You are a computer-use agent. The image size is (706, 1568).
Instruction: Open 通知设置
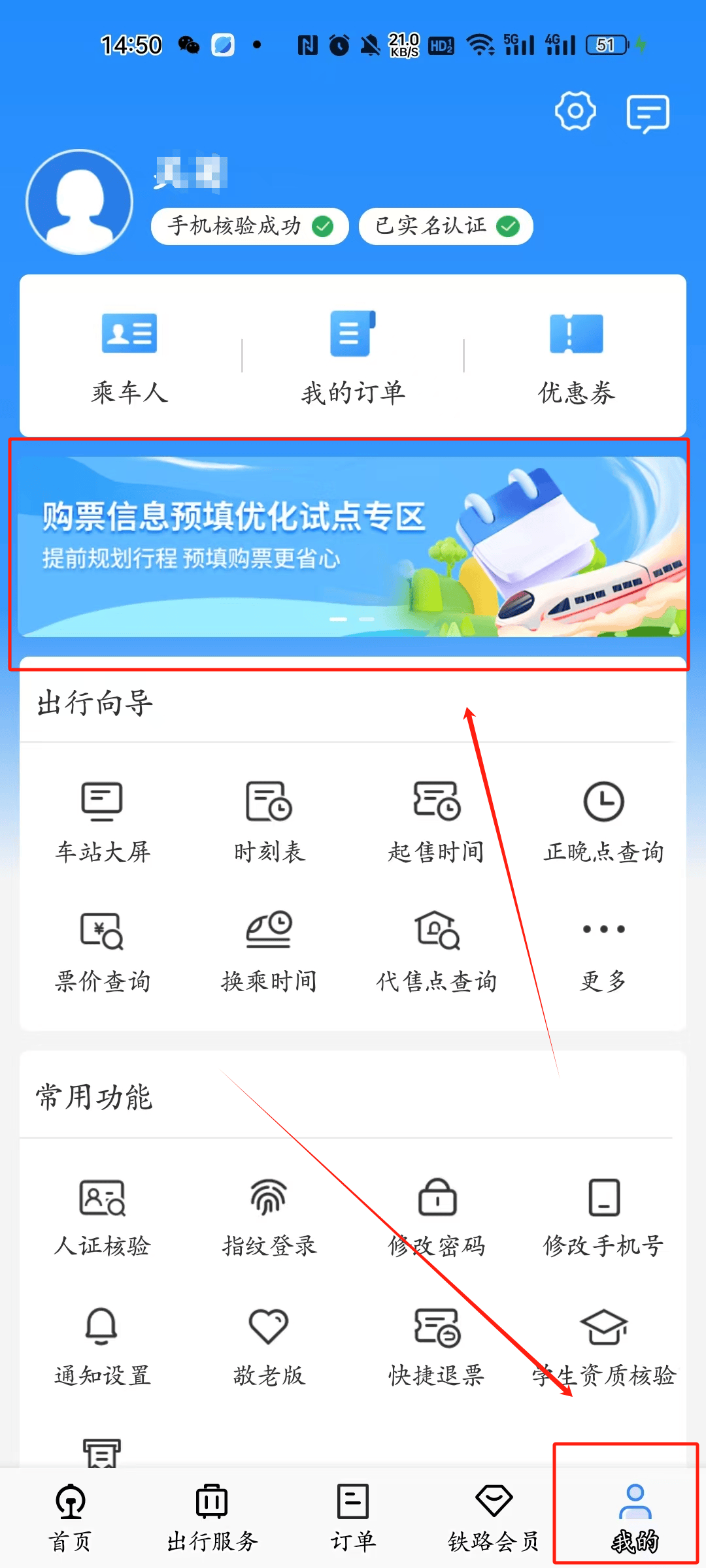tap(103, 1346)
